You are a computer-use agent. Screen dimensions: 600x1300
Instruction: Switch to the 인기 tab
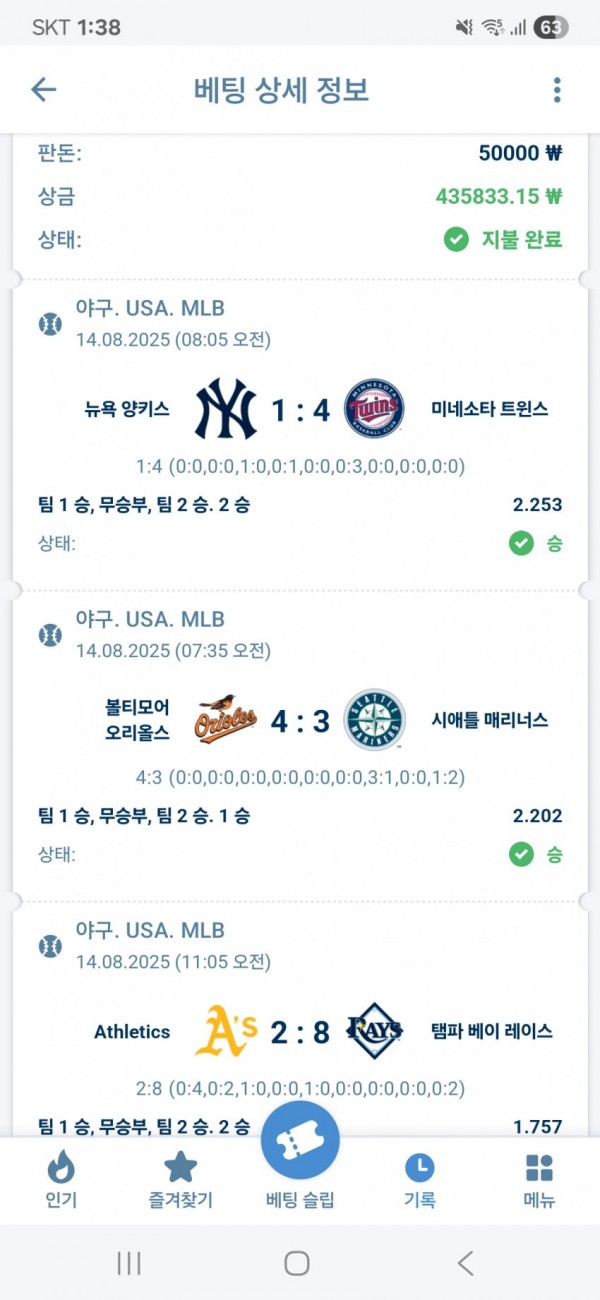(61, 1180)
